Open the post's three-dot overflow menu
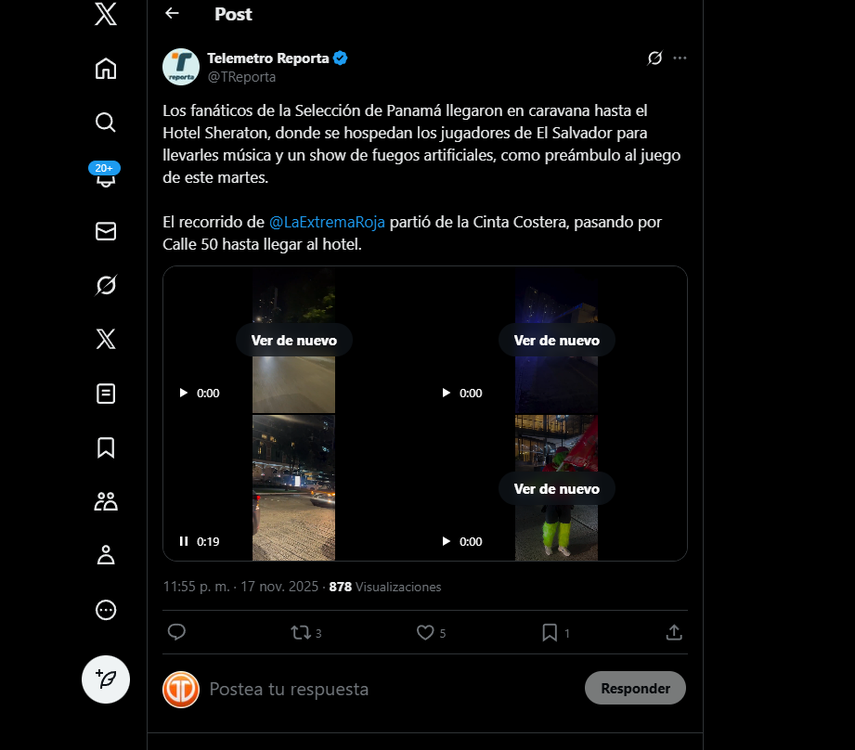 [x=680, y=58]
